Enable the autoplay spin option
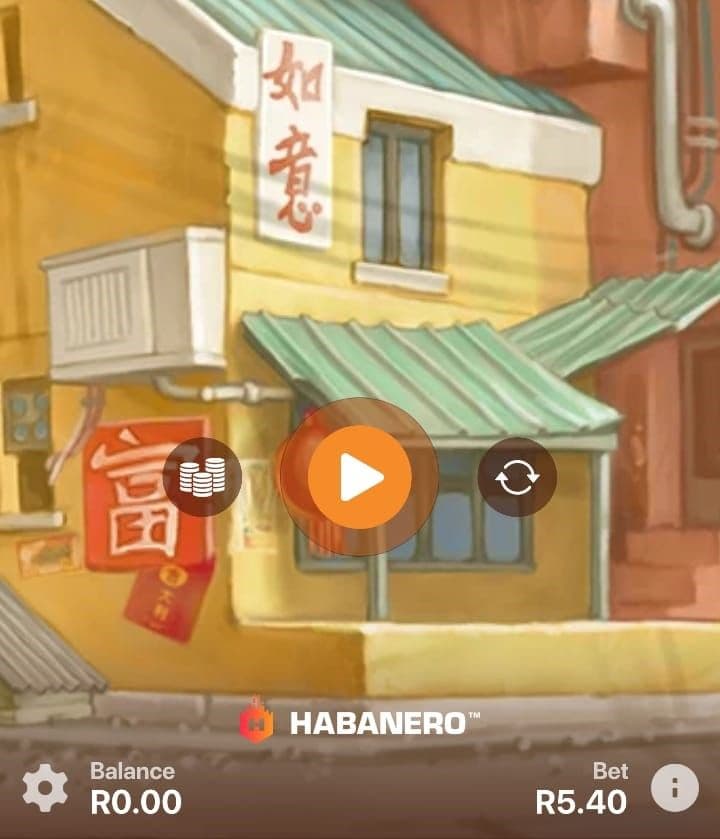The height and width of the screenshot is (839, 720). [516, 478]
